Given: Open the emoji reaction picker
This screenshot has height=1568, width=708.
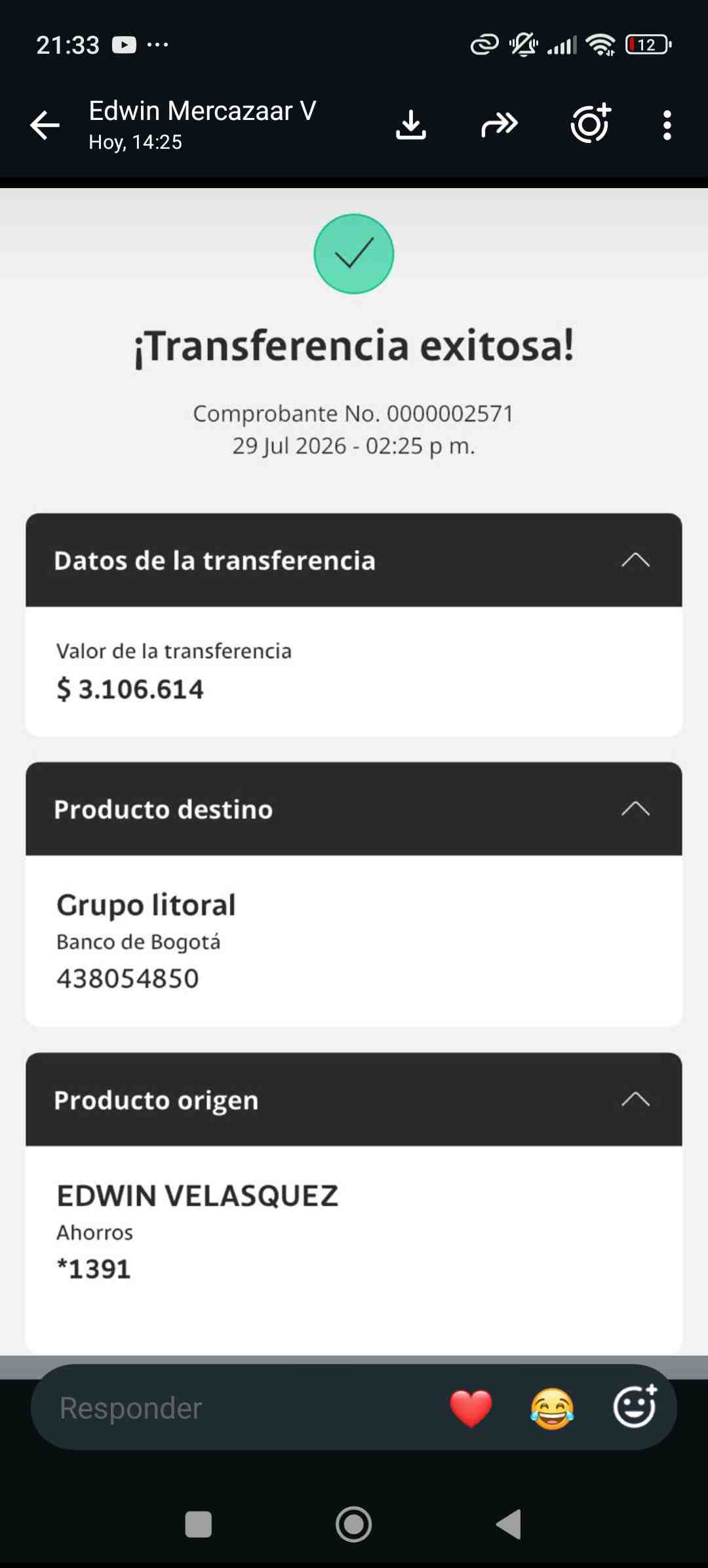Looking at the screenshot, I should click(x=635, y=1406).
